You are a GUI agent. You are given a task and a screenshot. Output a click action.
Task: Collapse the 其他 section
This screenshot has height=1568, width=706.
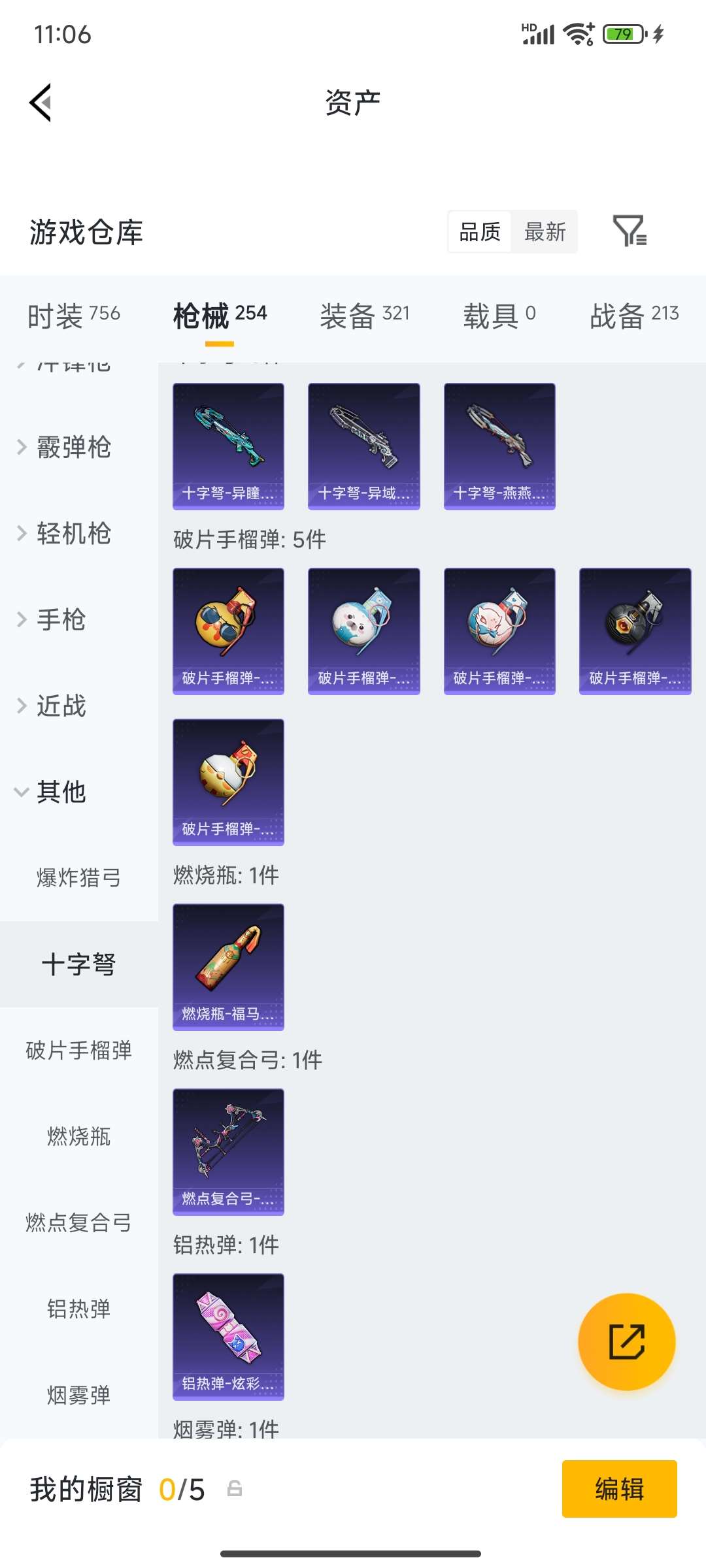tap(61, 792)
